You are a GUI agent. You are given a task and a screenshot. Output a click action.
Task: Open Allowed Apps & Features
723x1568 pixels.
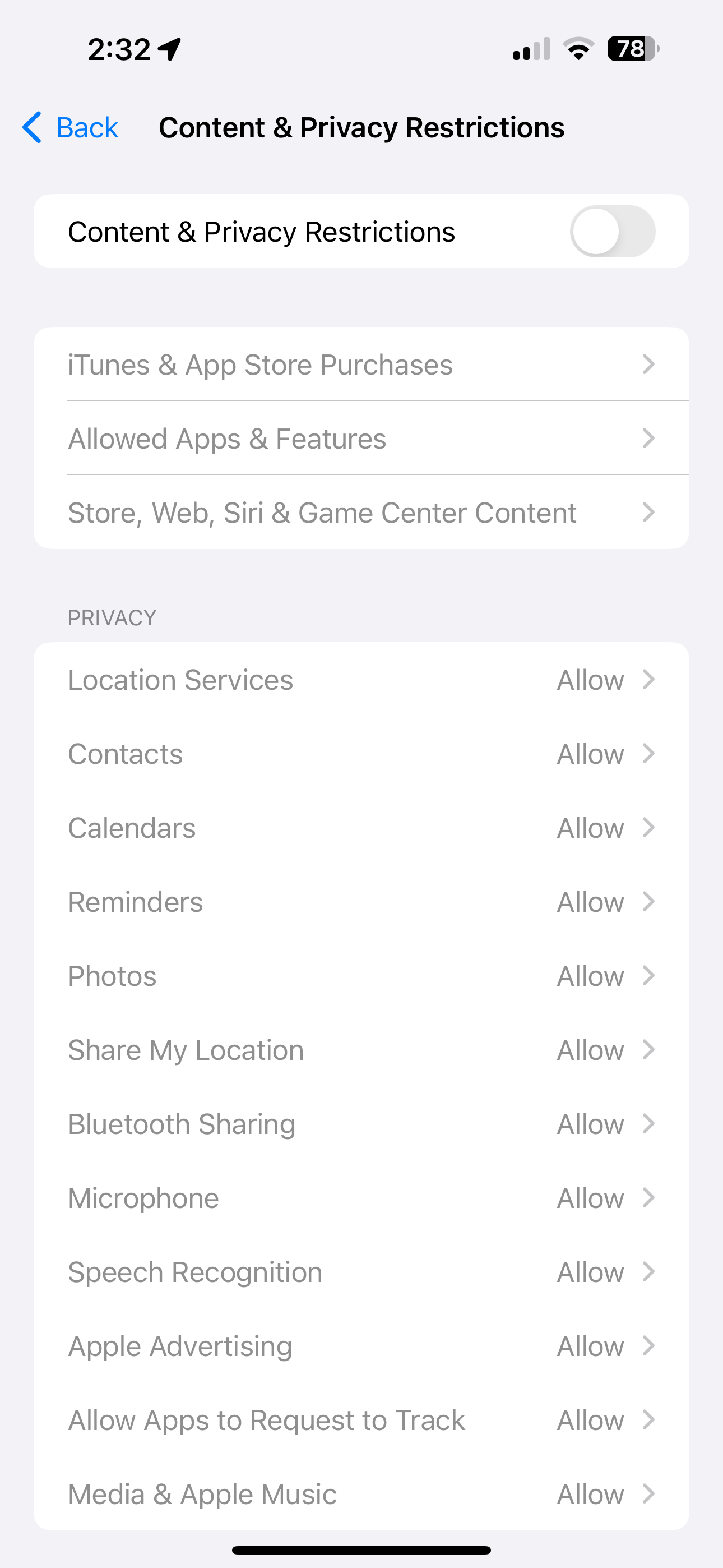(x=361, y=439)
